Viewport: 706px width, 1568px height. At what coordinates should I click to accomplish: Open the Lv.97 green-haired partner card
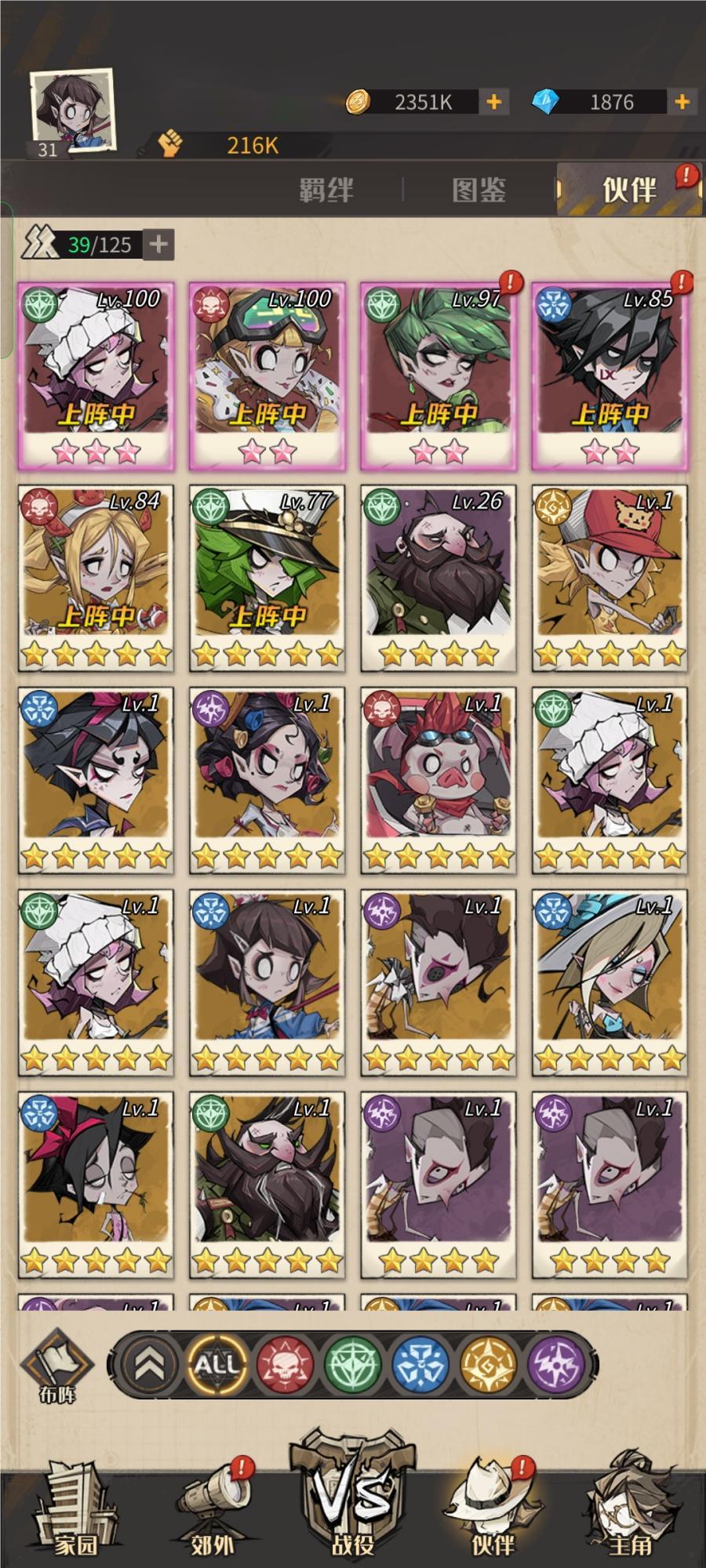pos(438,376)
